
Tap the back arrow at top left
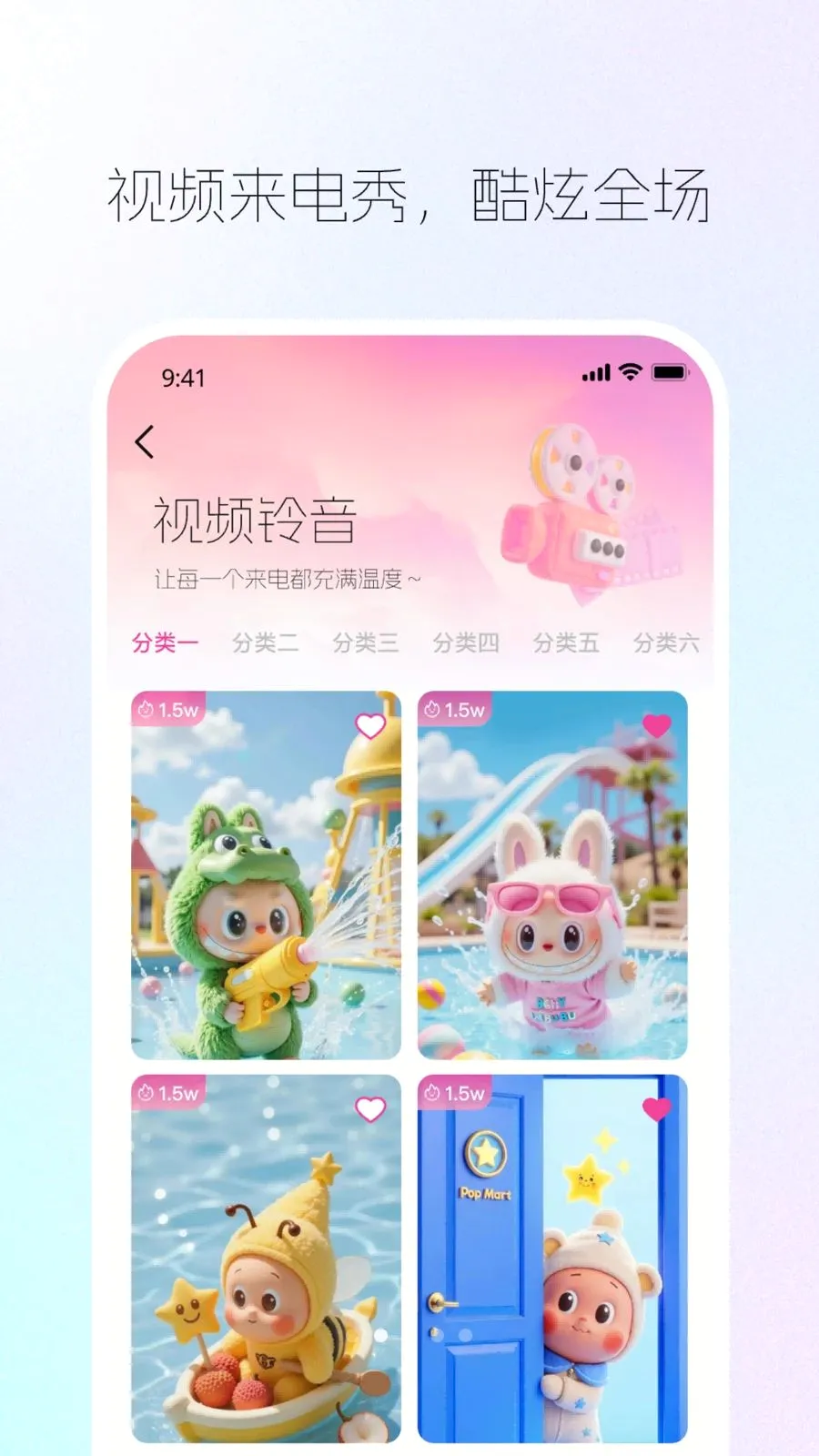coord(143,441)
